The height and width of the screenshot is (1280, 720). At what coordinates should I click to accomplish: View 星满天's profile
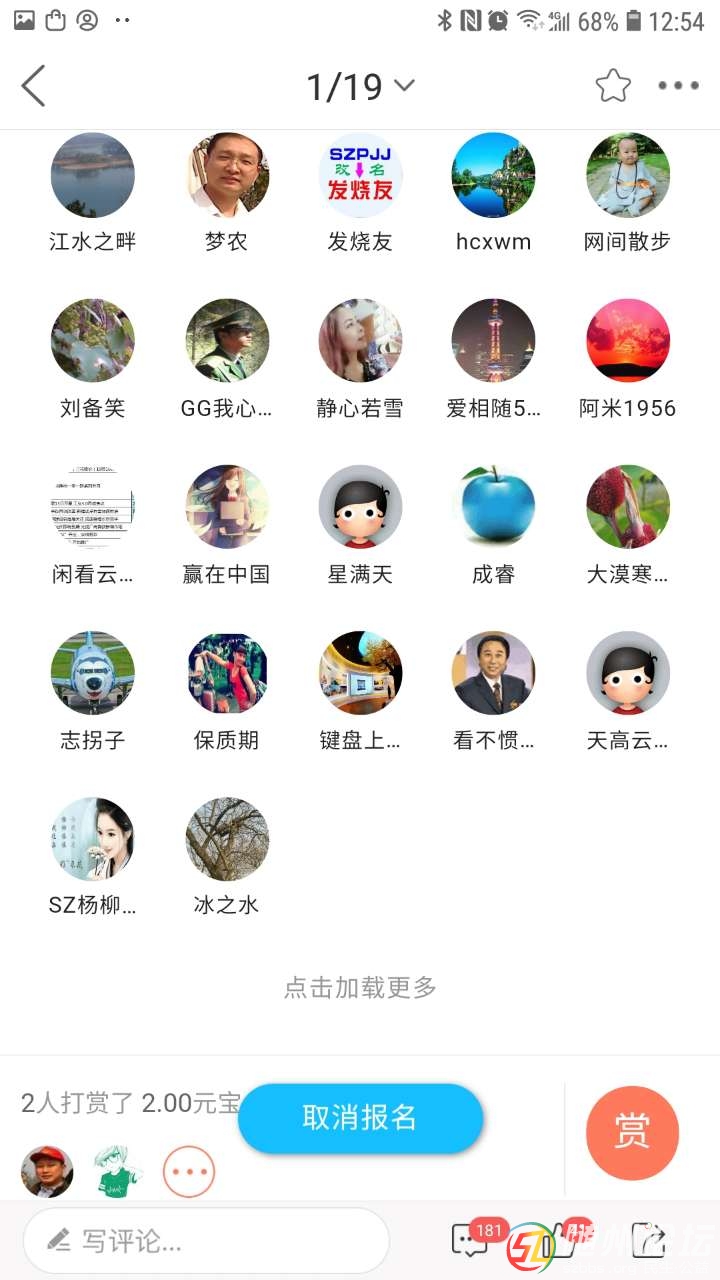point(360,507)
